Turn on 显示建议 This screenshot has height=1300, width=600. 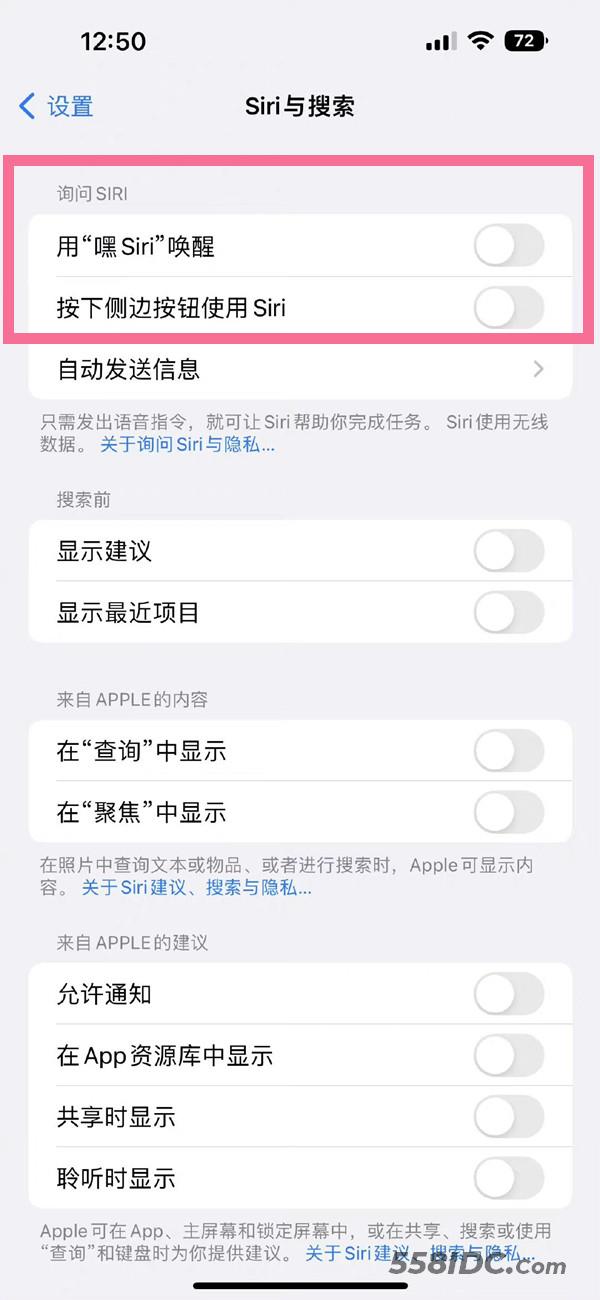pos(509,551)
